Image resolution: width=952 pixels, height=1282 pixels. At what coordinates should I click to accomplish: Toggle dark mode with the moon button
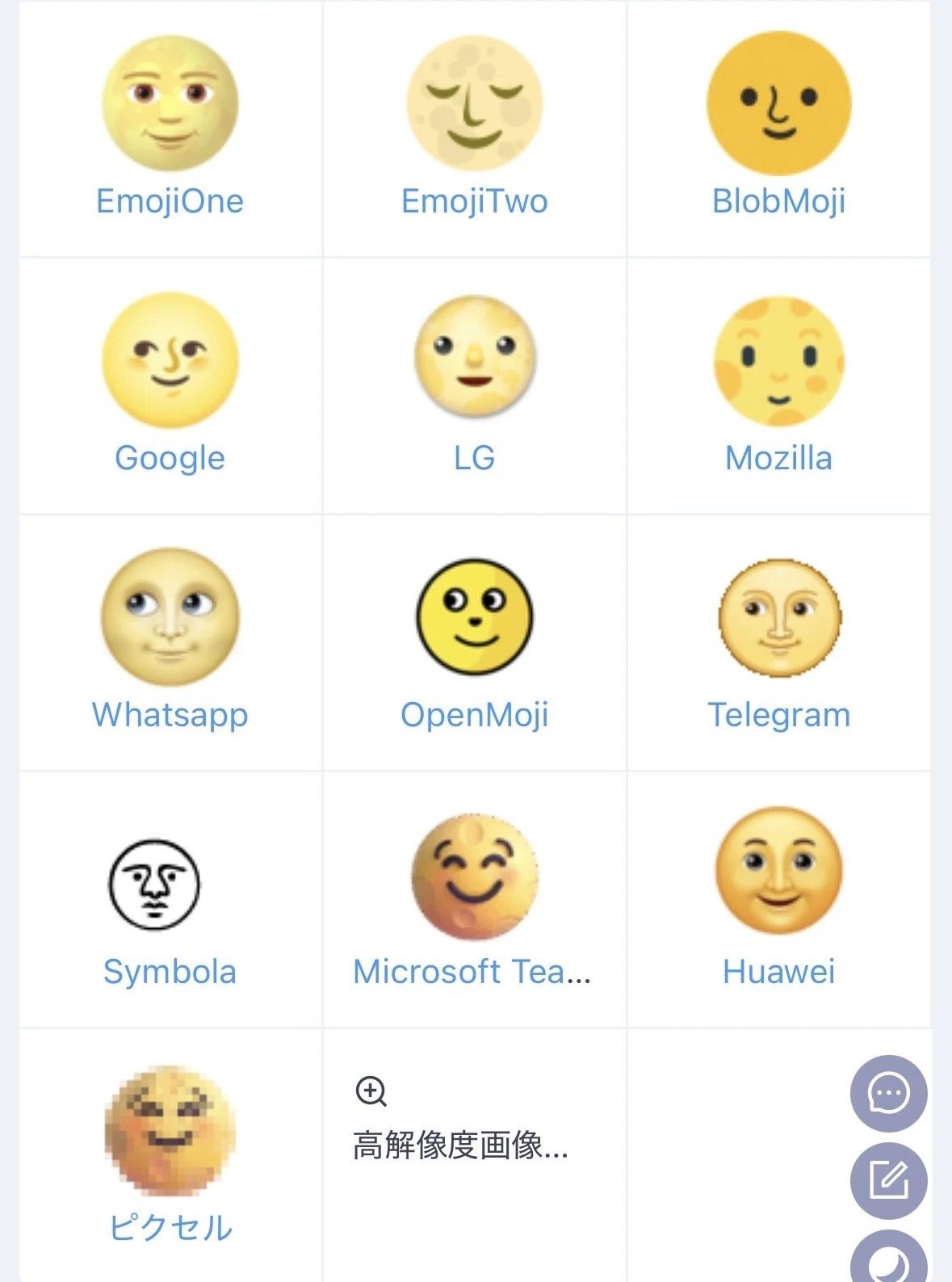pyautogui.click(x=888, y=1262)
